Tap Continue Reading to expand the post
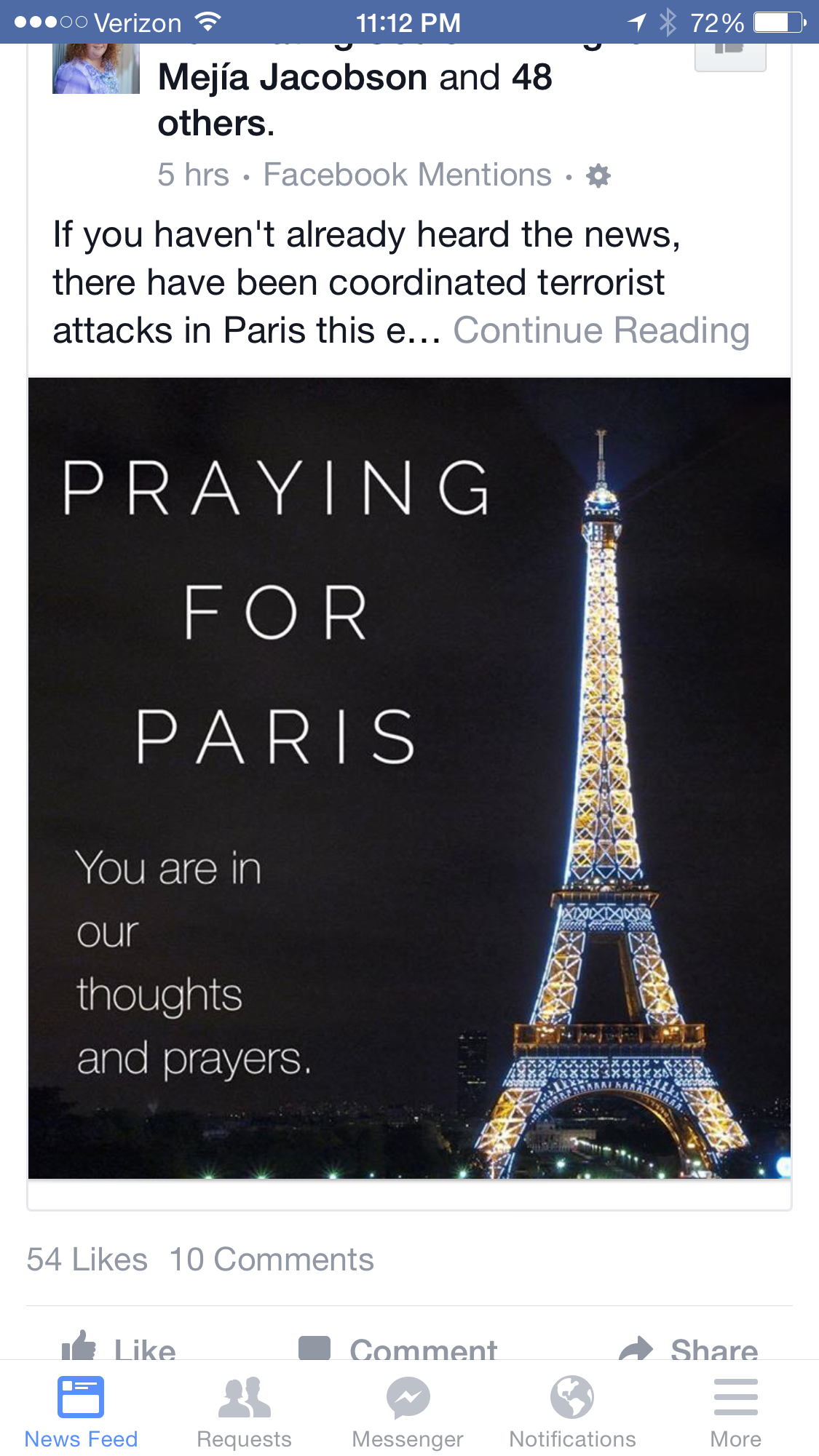 point(601,331)
